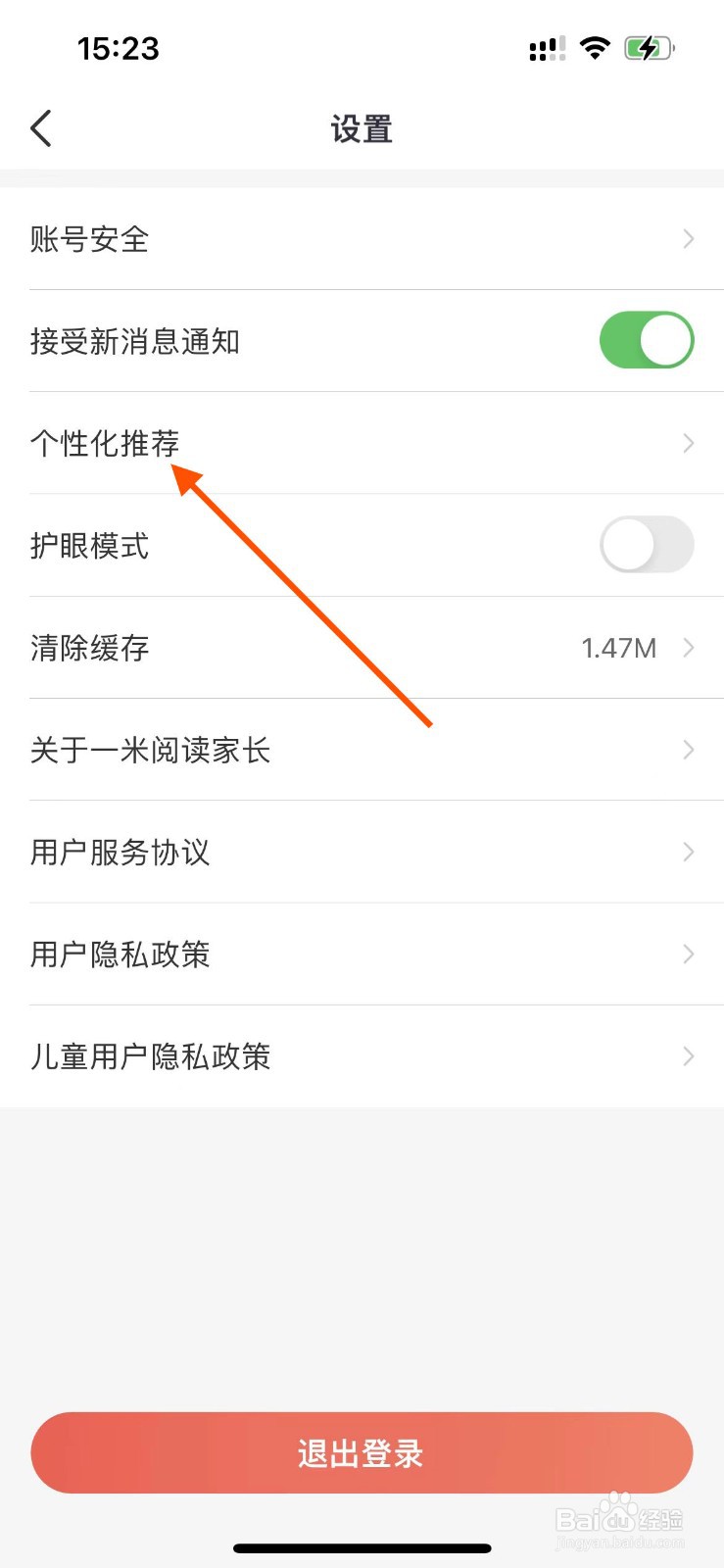Tap the back arrow to leave Settings
Image resolution: width=724 pixels, height=1568 pixels.
point(41,127)
